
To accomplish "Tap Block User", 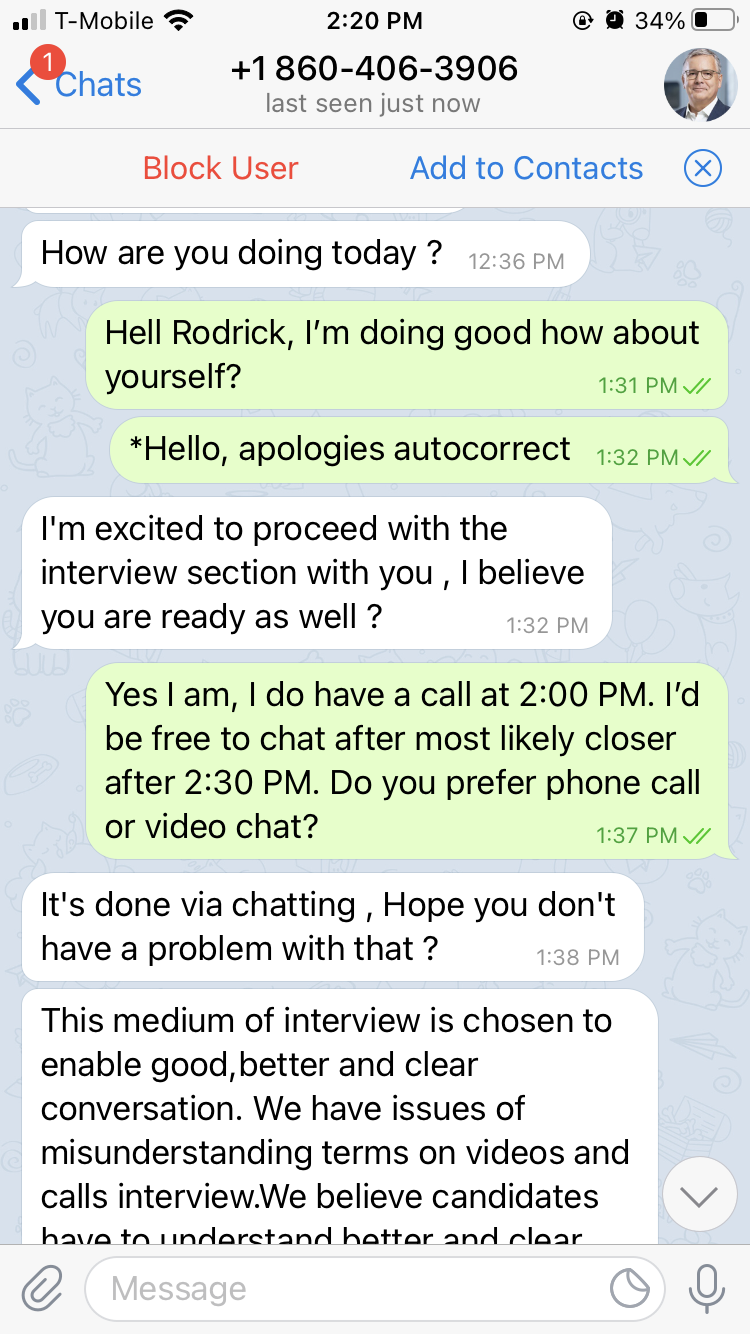I will [x=220, y=168].
